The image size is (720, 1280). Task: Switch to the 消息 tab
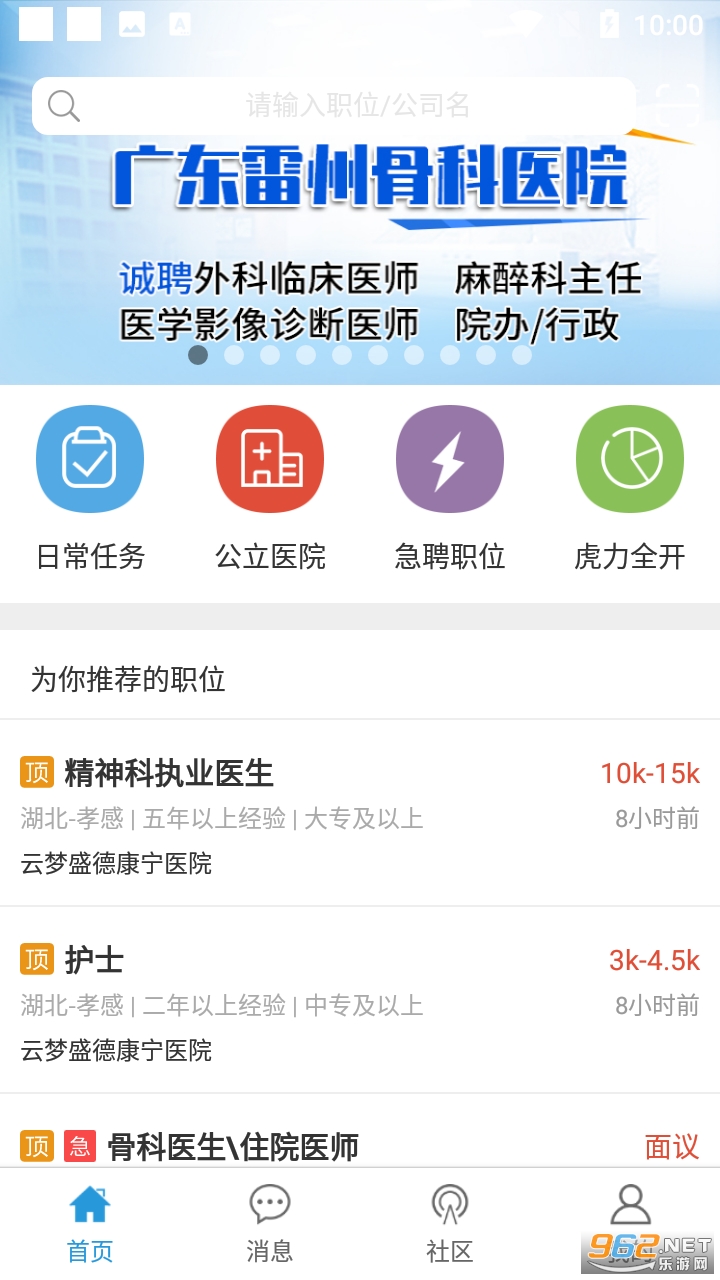click(x=270, y=1224)
